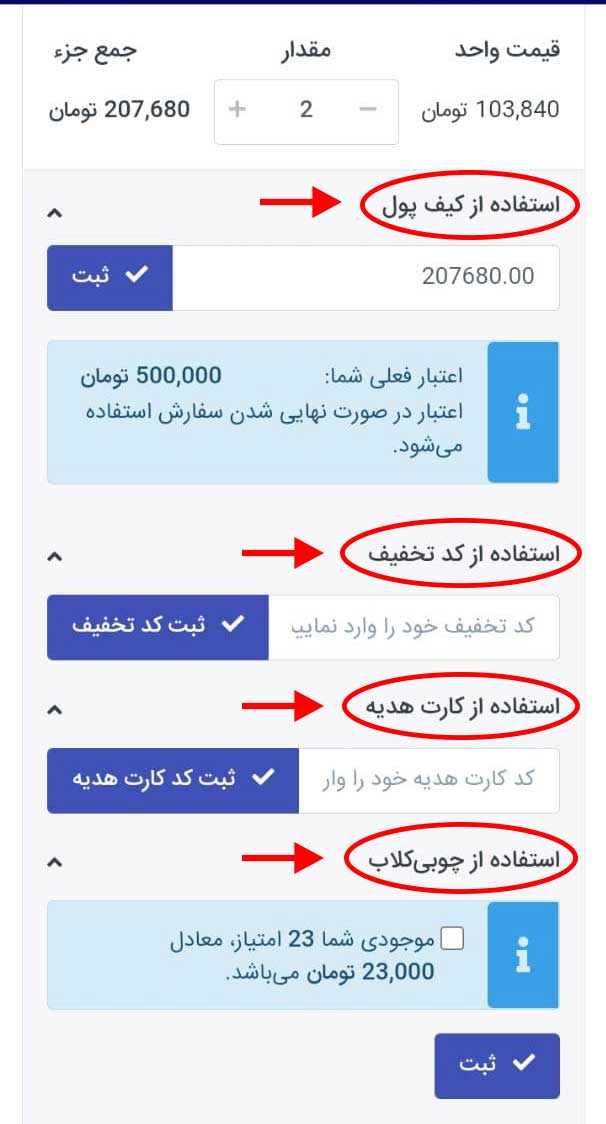Tap the ثبت button under چوبی‌کلاب
The image size is (606, 1124).
(497, 1066)
